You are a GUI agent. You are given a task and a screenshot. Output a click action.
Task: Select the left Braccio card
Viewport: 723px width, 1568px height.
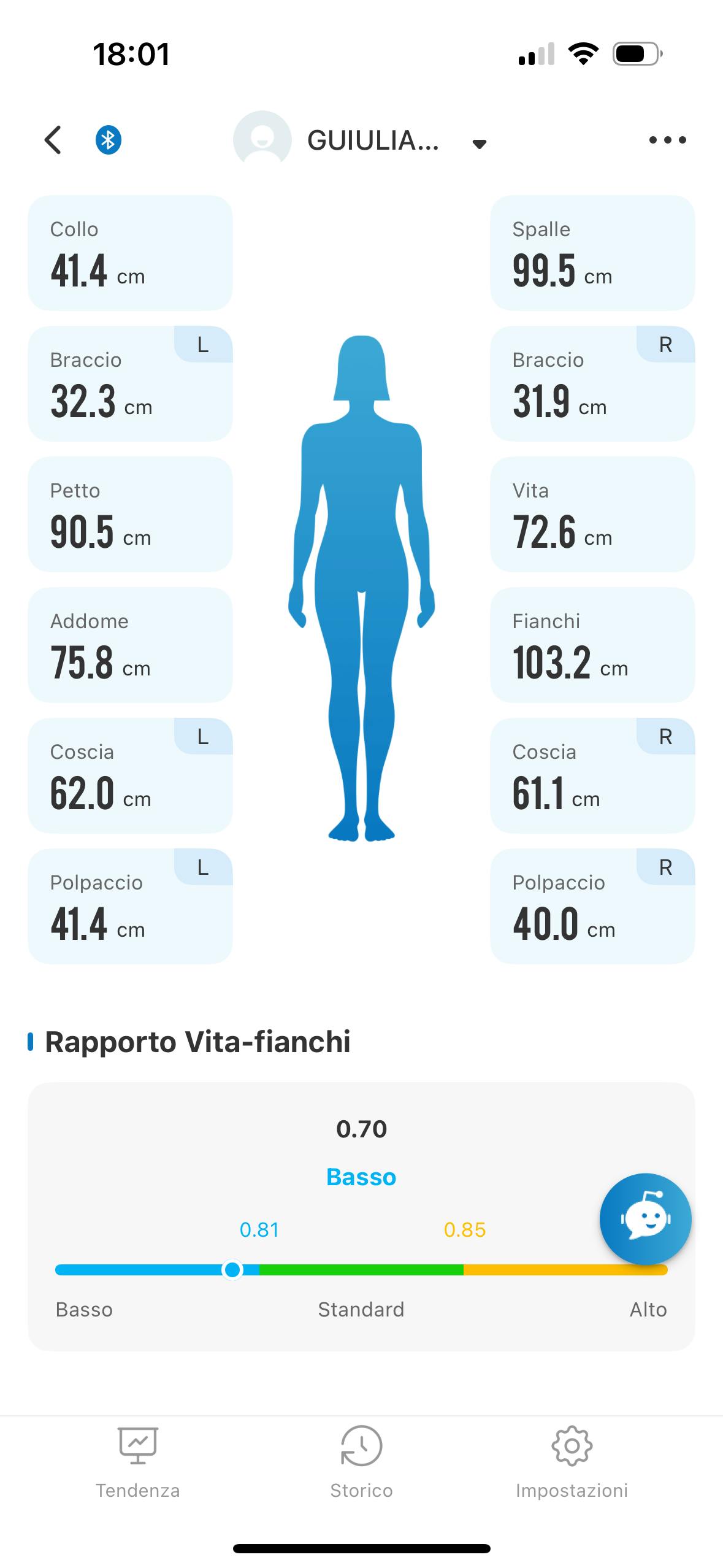tap(130, 383)
